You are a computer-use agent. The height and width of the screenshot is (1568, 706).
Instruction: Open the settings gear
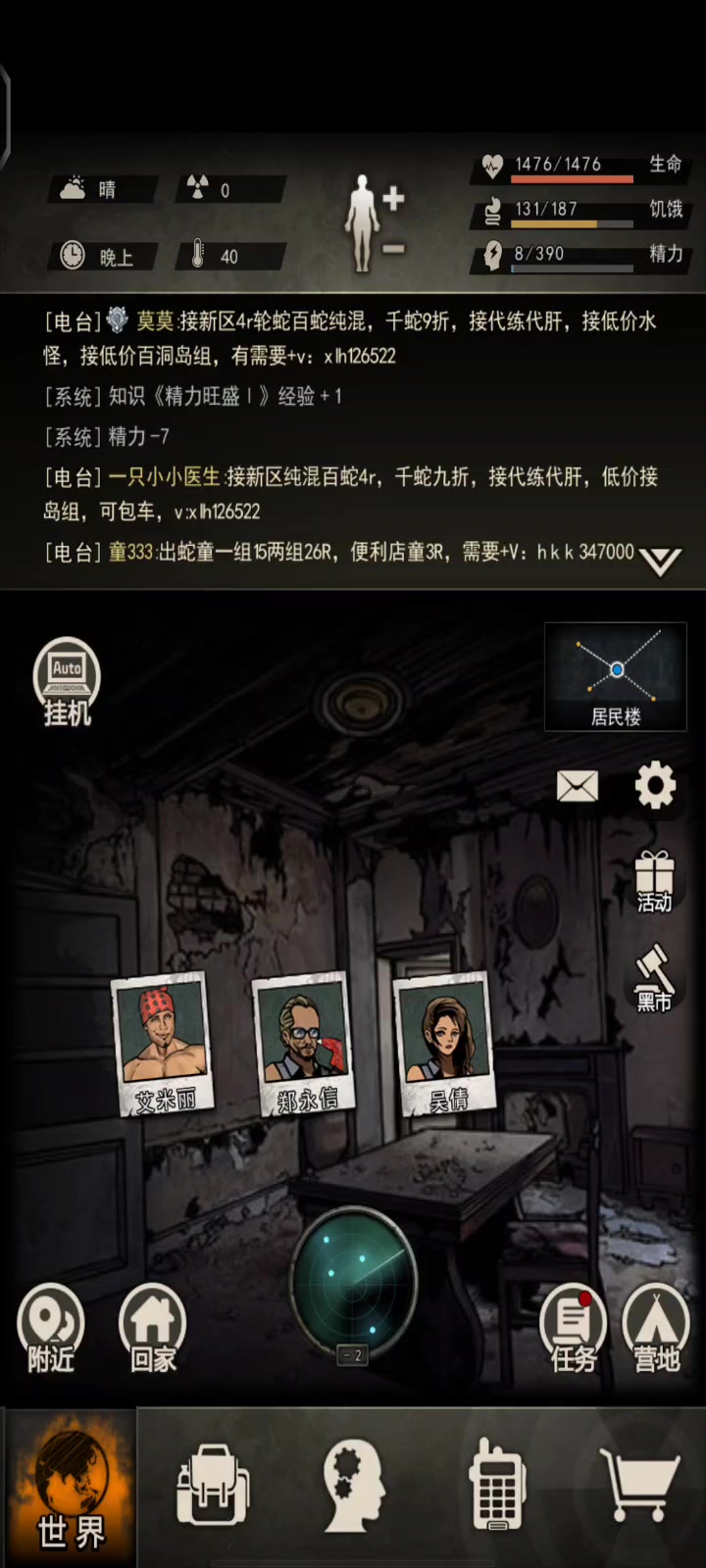pos(655,786)
